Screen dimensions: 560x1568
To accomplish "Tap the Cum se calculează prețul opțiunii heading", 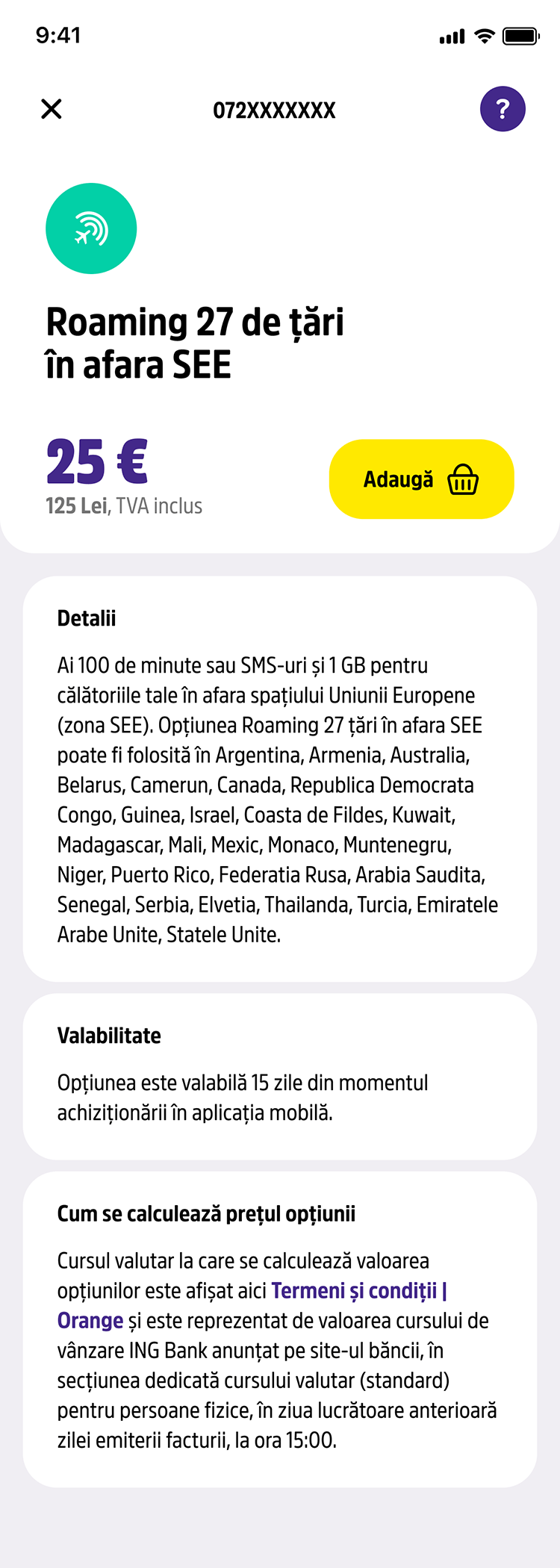I will pos(208,1214).
